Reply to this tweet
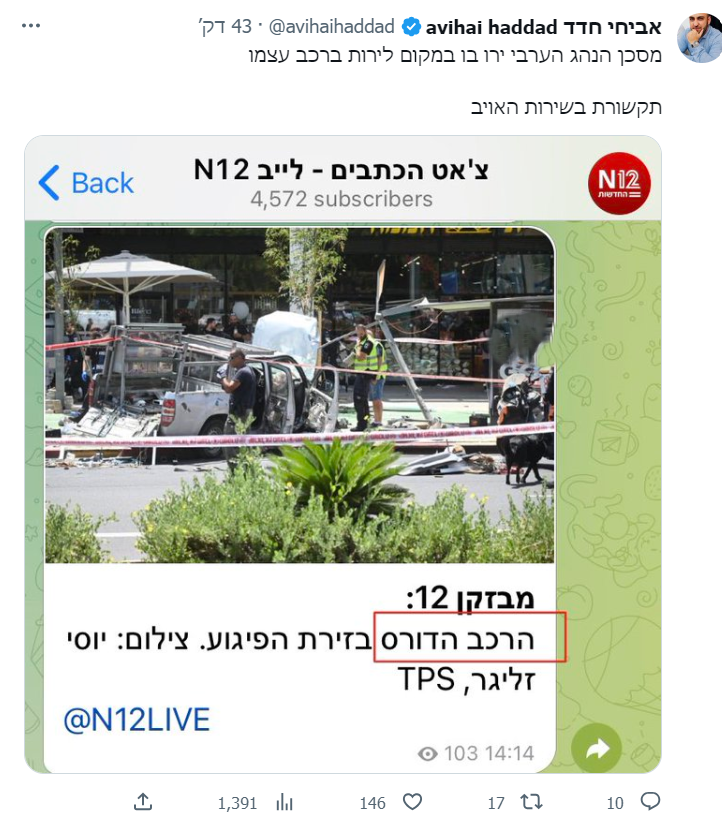This screenshot has width=722, height=825. pyautogui.click(x=650, y=801)
